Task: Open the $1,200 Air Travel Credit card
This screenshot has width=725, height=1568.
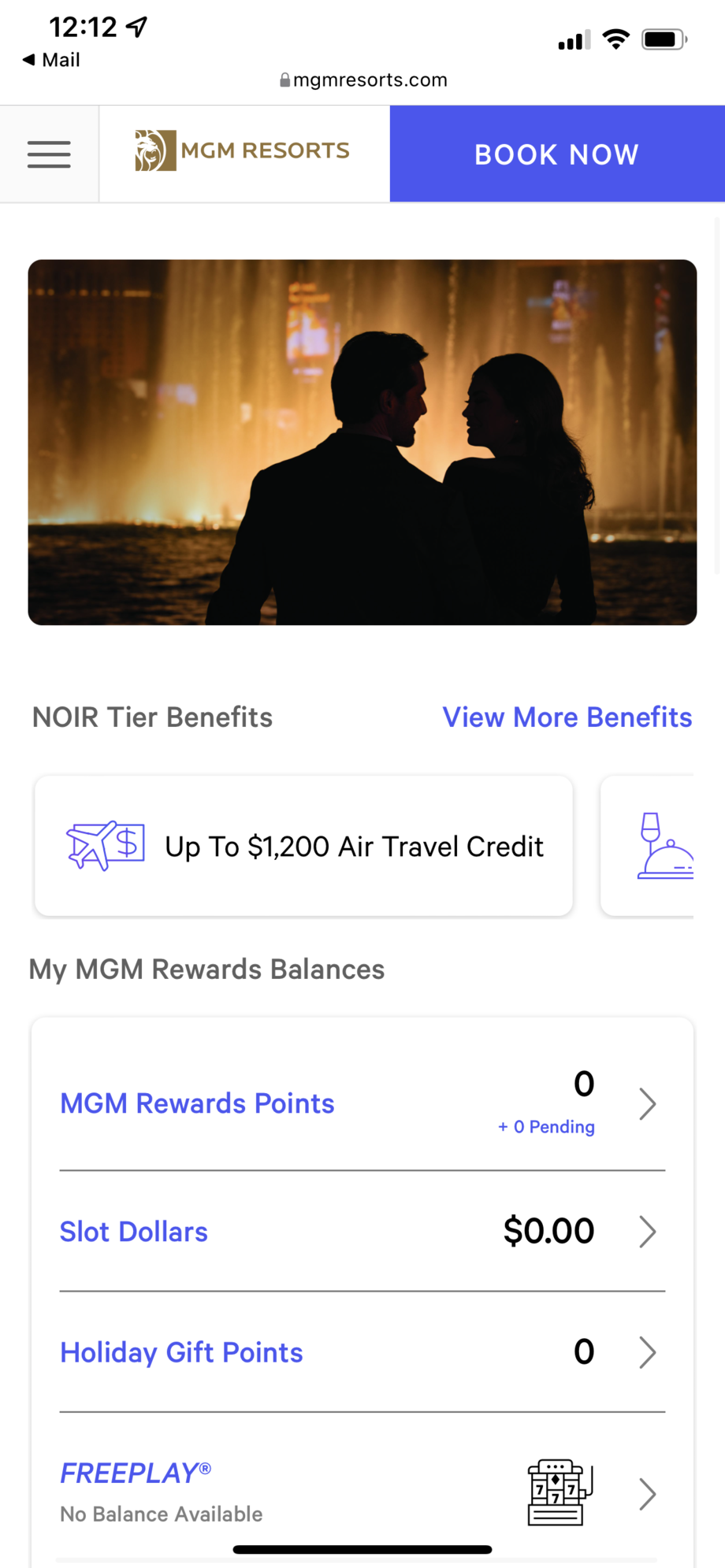Action: (x=304, y=846)
